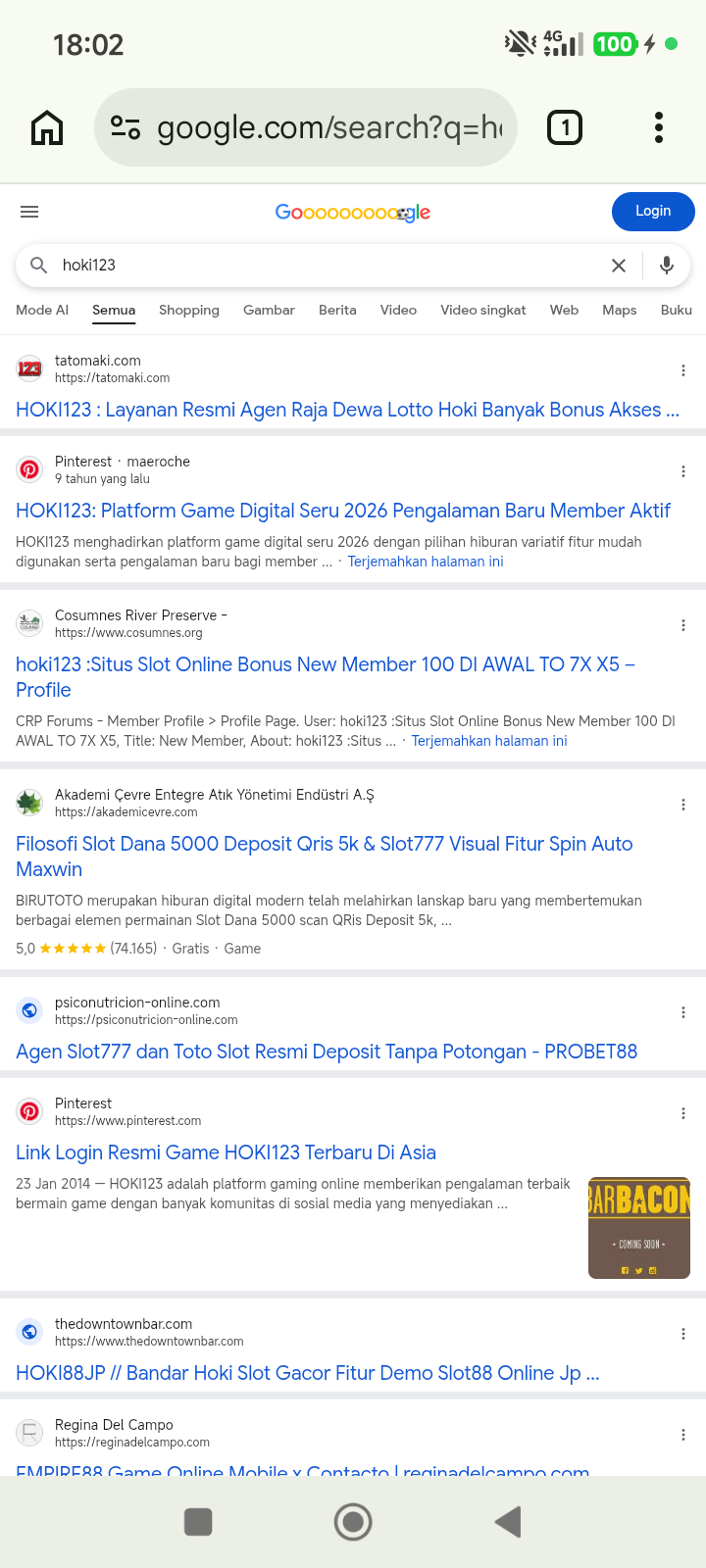Switch to the Shopping tab
The height and width of the screenshot is (1568, 706).
[189, 310]
